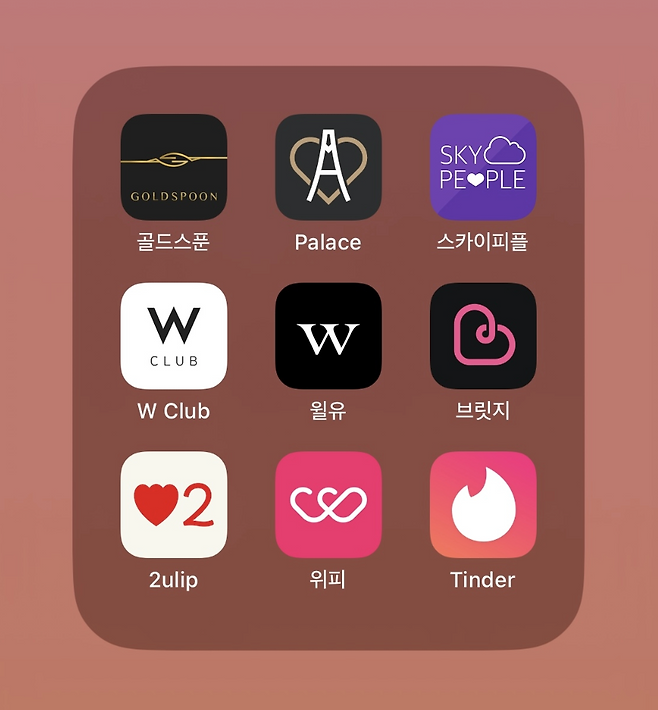Launch the Palace app
Screen dimensions: 658x710
click(328, 167)
